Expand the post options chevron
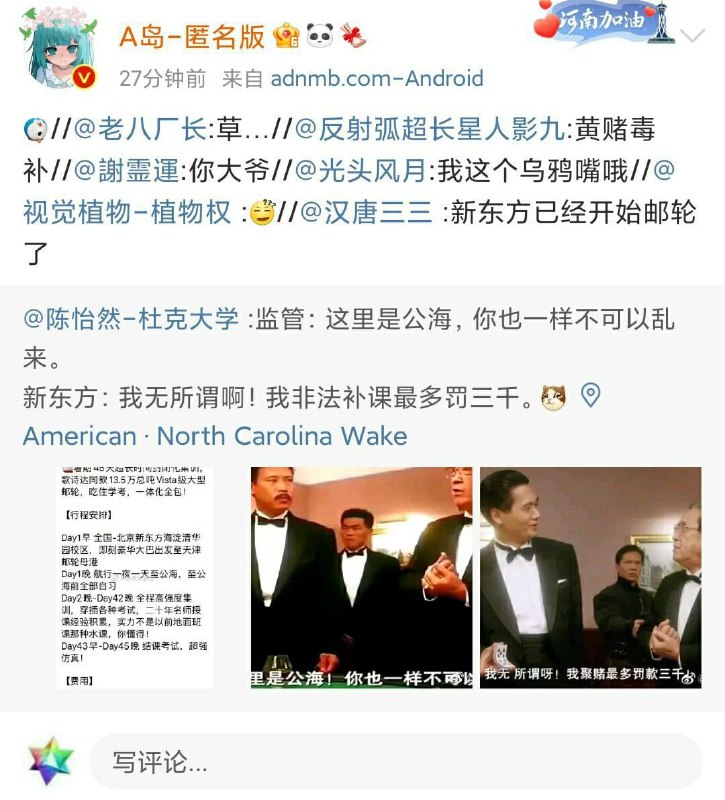 (692, 36)
